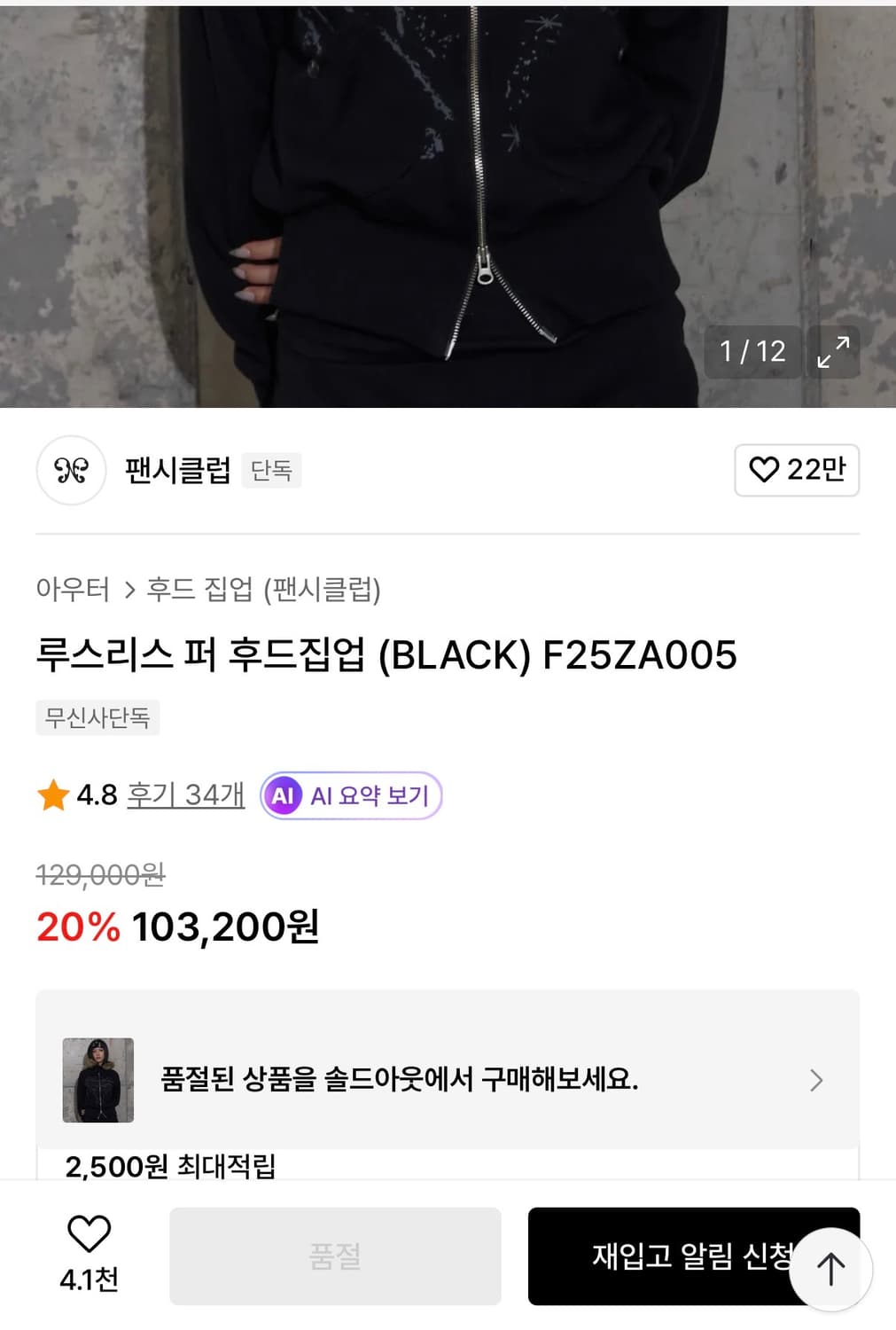
Task: Click the 1/12 image page indicator
Action: [x=752, y=351]
